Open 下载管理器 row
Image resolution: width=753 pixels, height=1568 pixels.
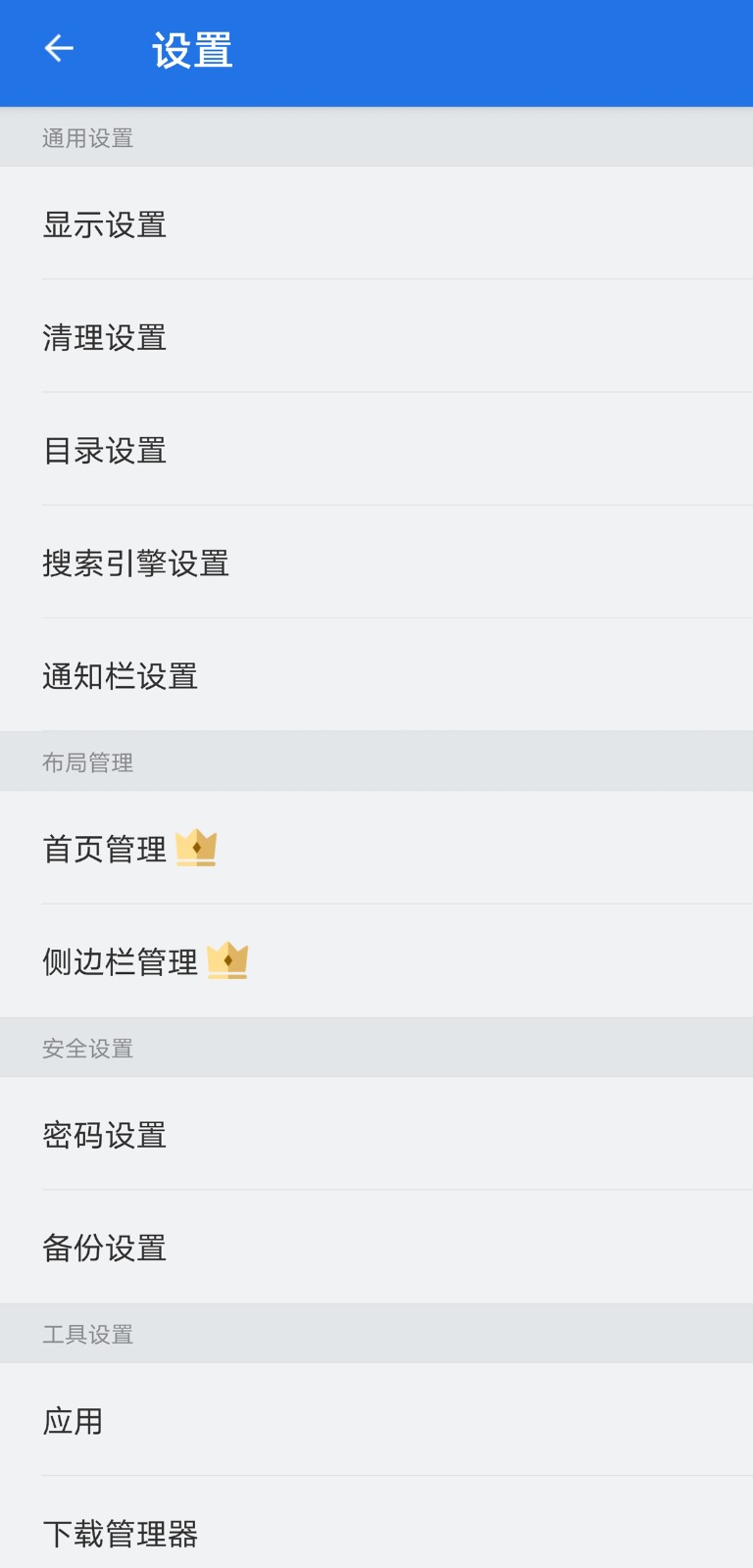376,1523
